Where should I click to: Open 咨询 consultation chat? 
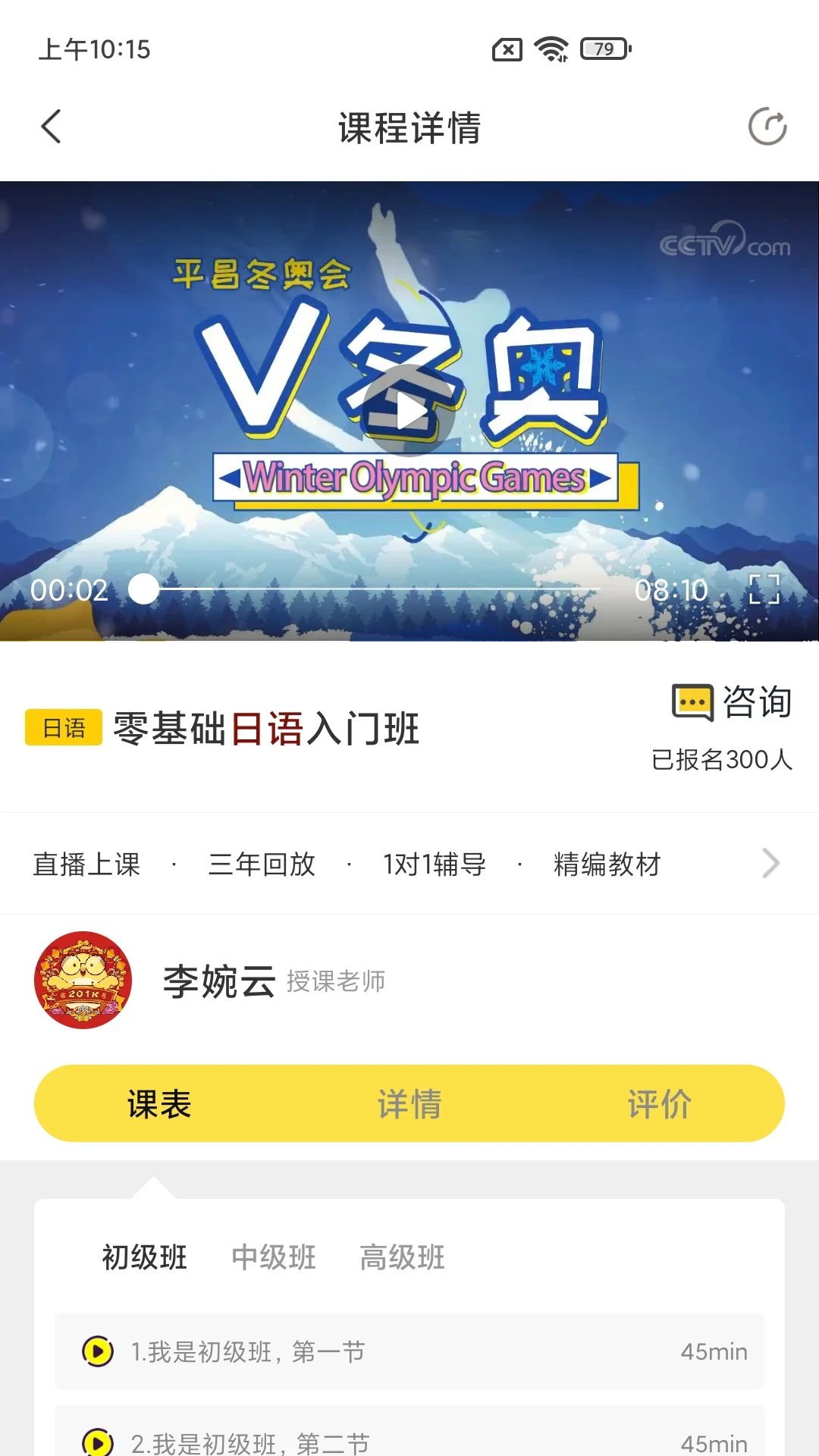click(x=732, y=702)
